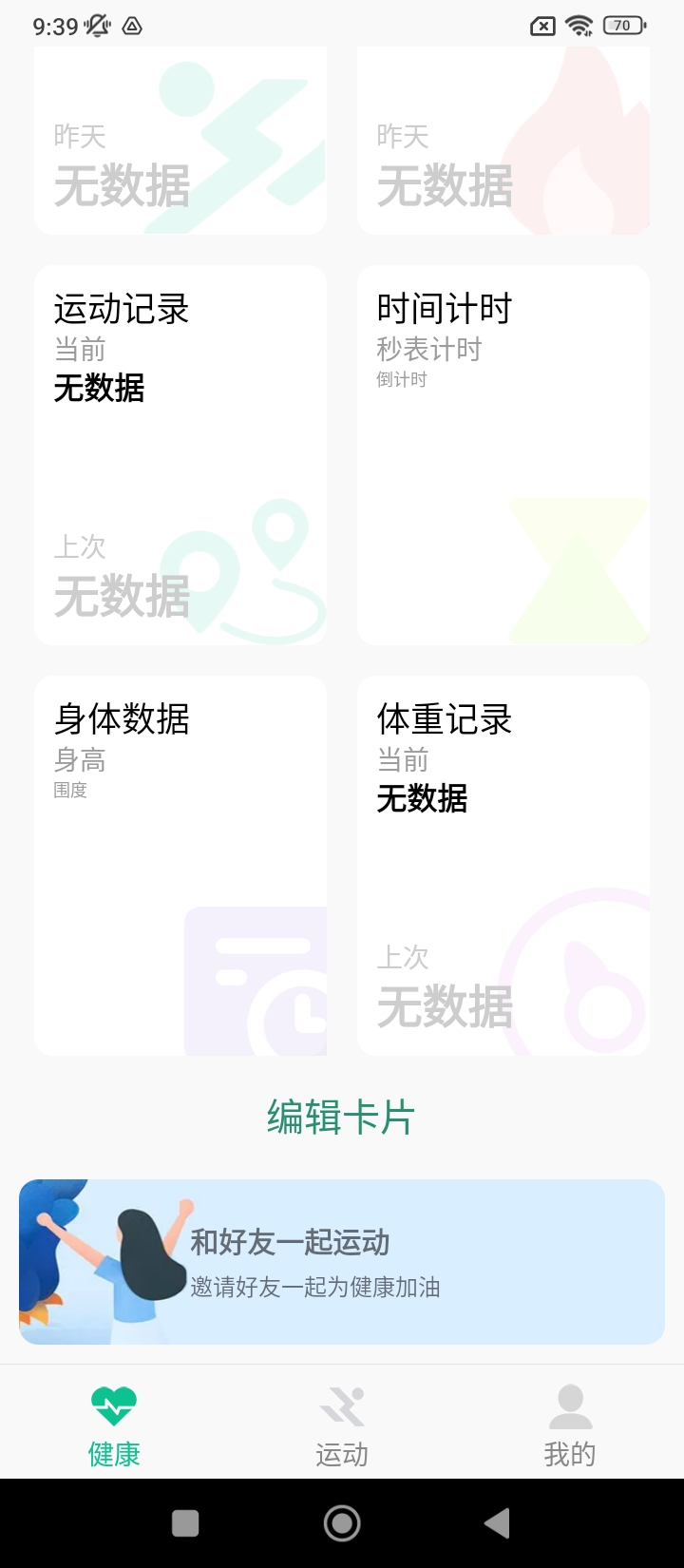Return to the system home screen

click(342, 1523)
